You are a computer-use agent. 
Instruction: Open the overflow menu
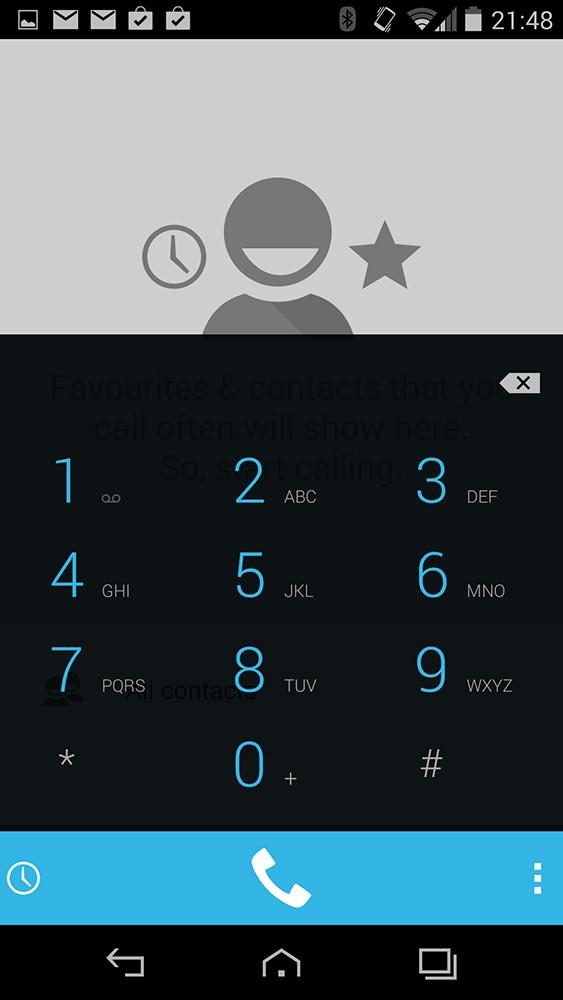(537, 878)
